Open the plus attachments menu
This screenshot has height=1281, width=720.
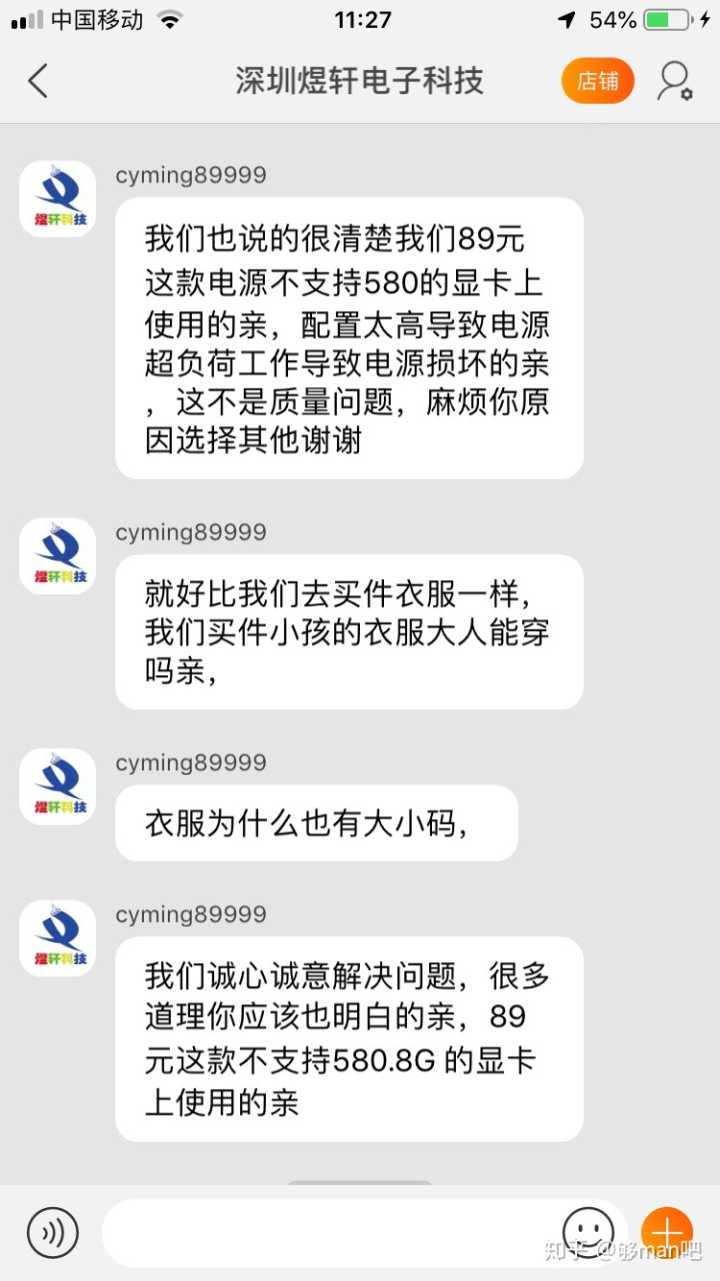(667, 1231)
